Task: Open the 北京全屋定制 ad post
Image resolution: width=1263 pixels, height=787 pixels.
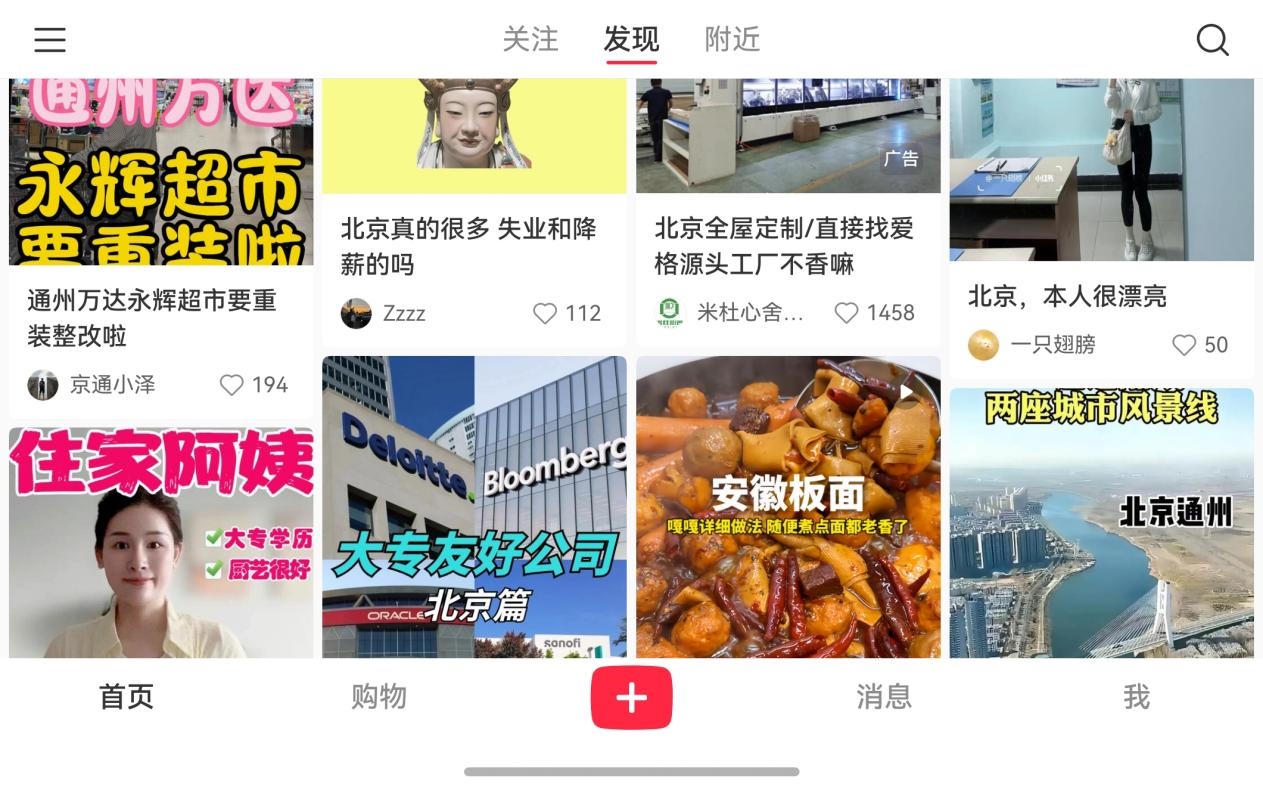Action: (784, 246)
